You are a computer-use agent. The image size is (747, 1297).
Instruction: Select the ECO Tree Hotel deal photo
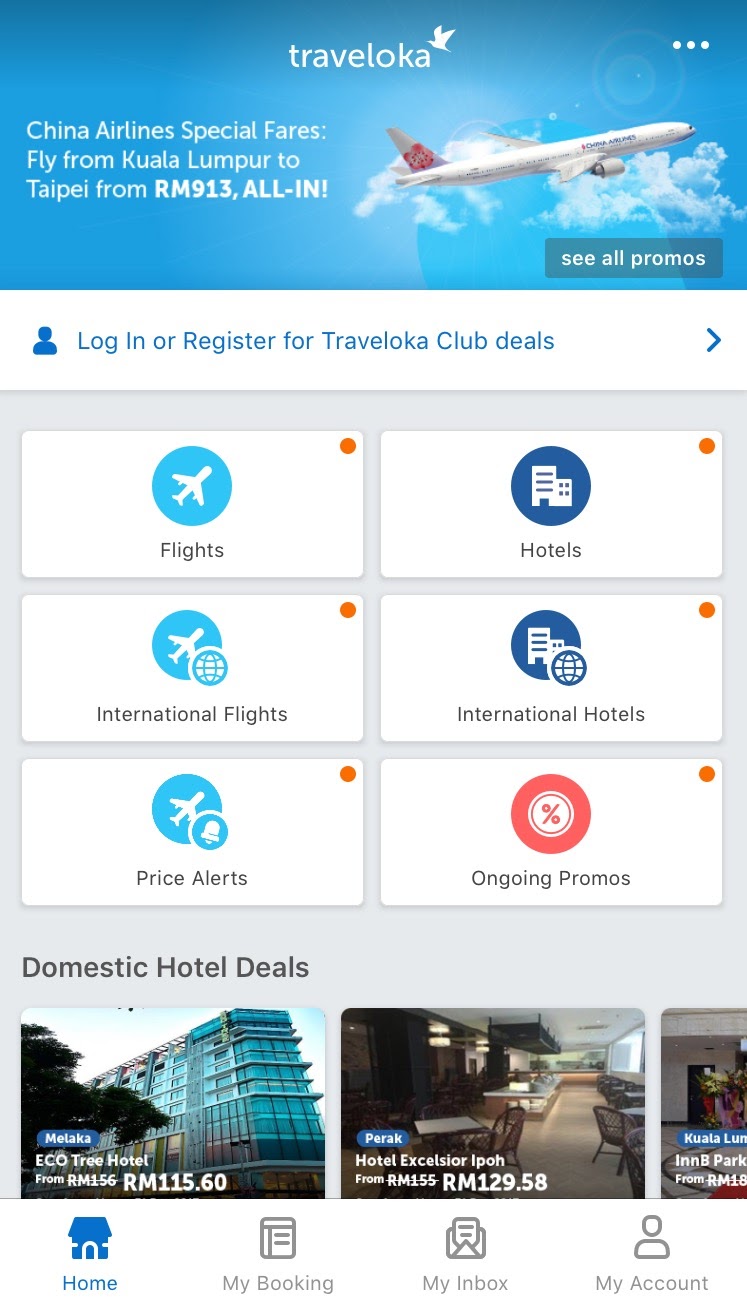[x=172, y=1090]
